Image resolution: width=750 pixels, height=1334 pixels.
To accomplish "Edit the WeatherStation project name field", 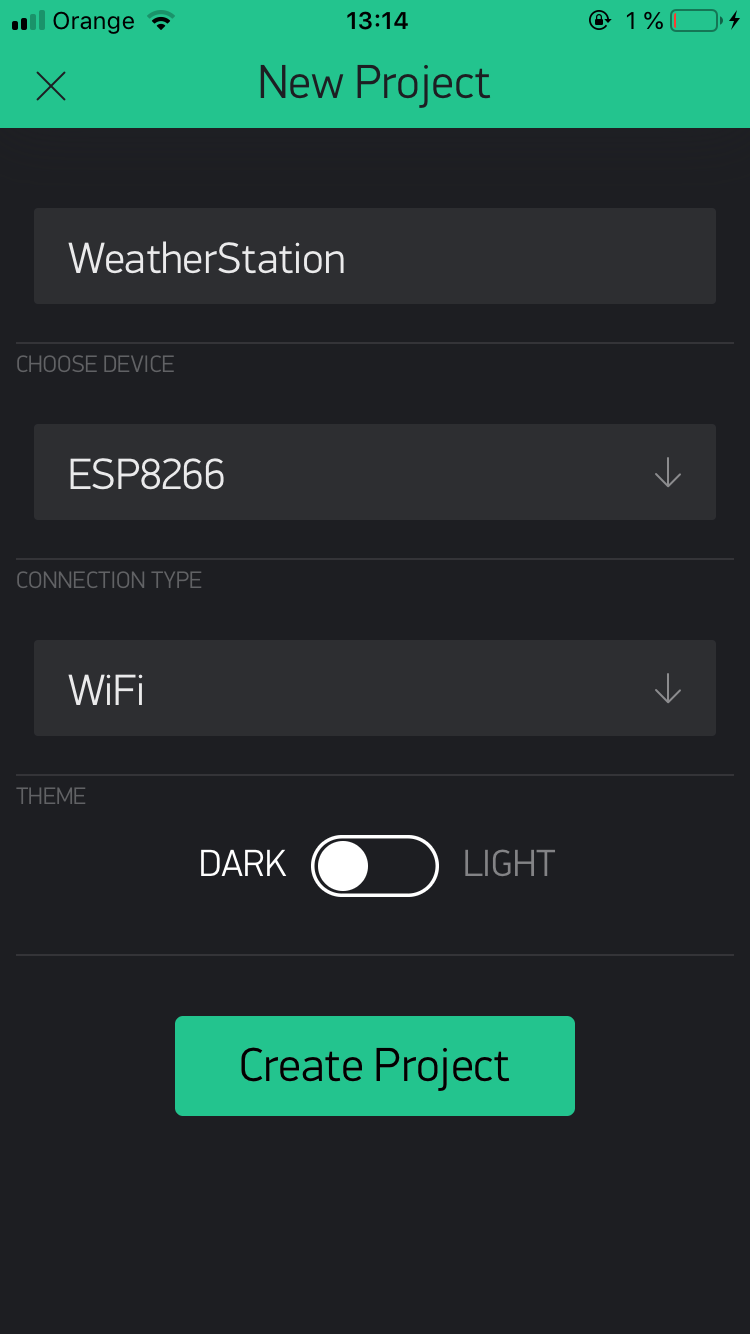I will [x=374, y=256].
